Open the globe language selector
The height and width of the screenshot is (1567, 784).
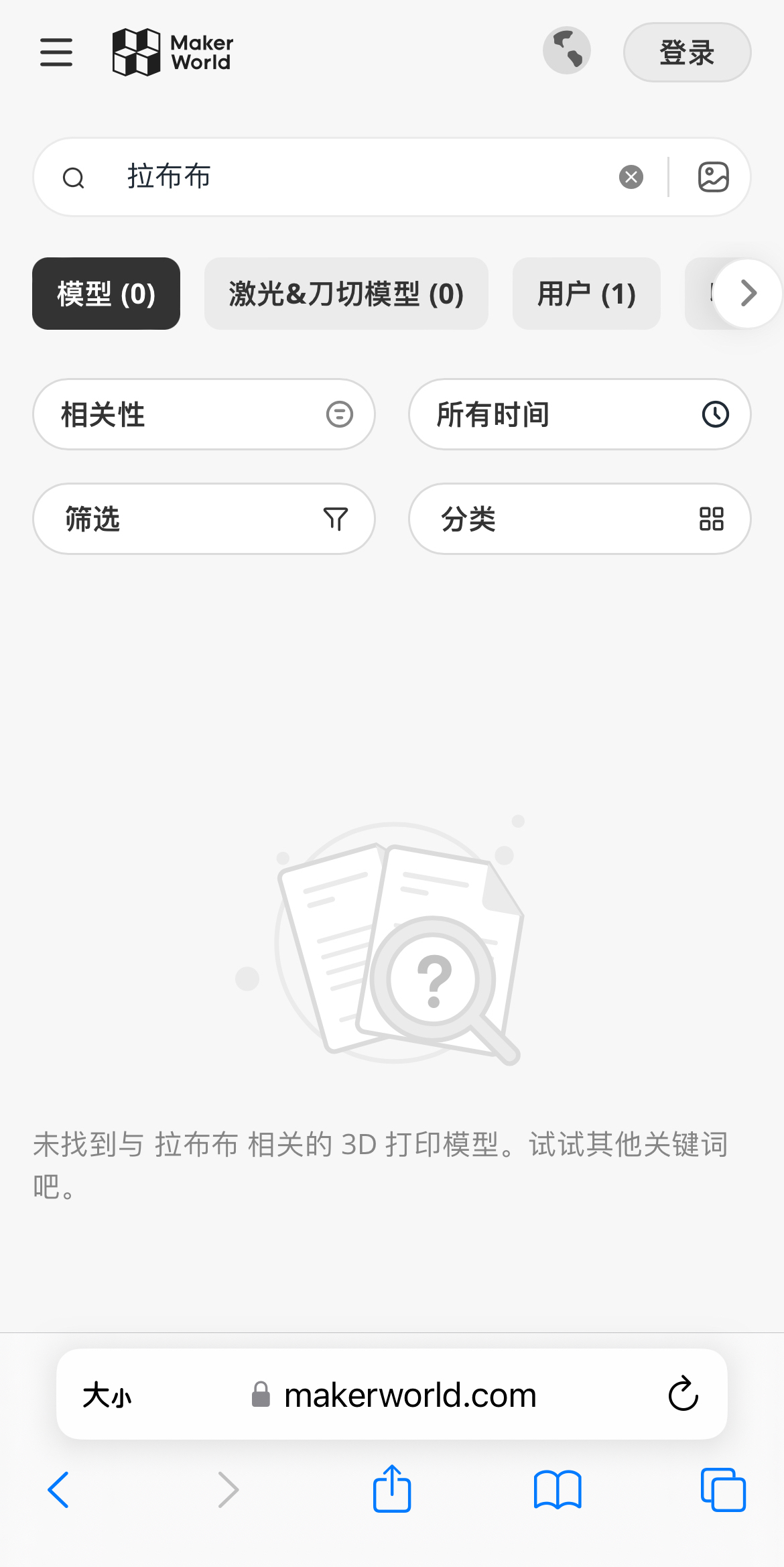point(566,51)
